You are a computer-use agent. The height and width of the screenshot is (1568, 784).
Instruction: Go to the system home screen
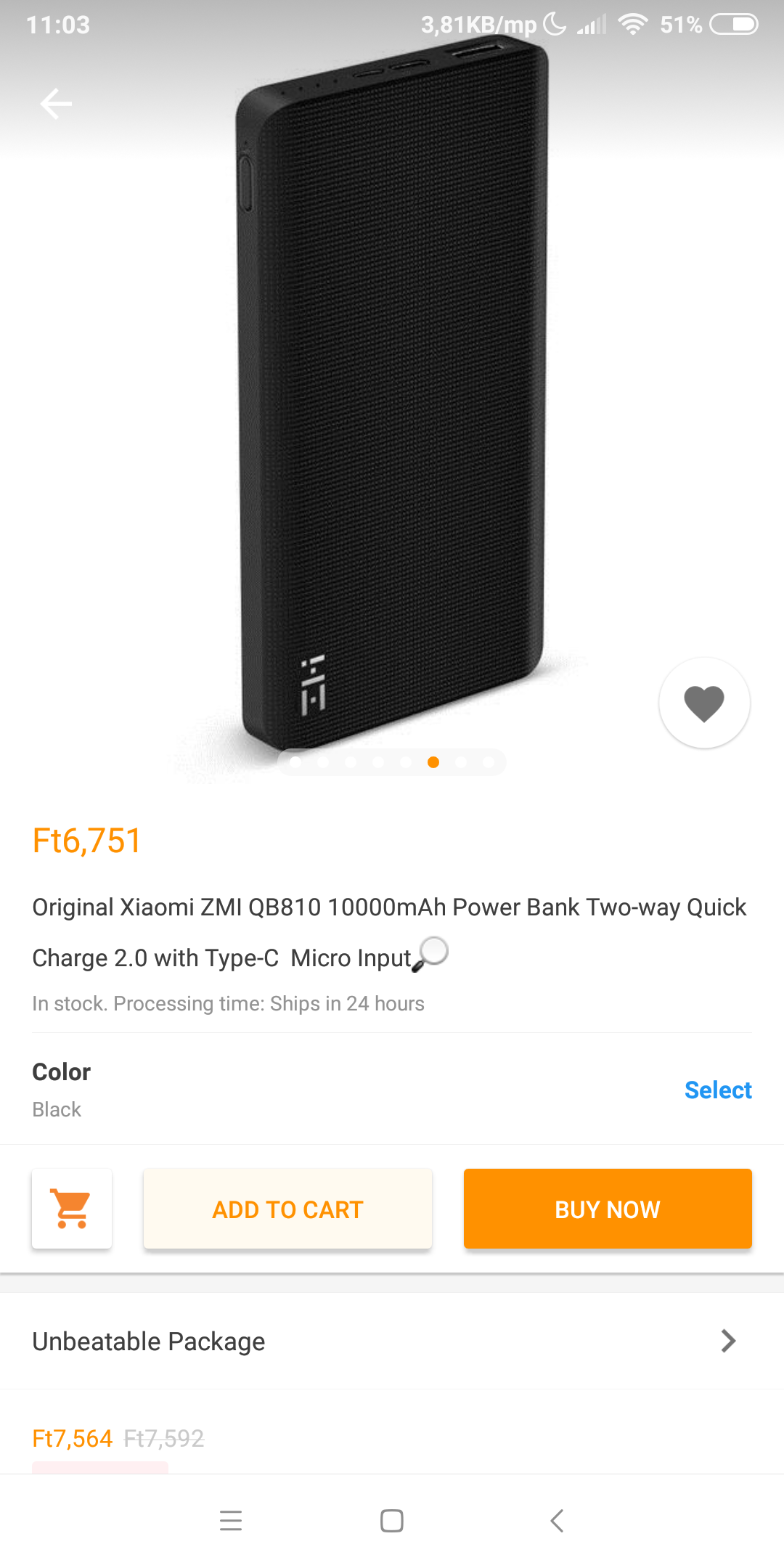coord(392,1520)
